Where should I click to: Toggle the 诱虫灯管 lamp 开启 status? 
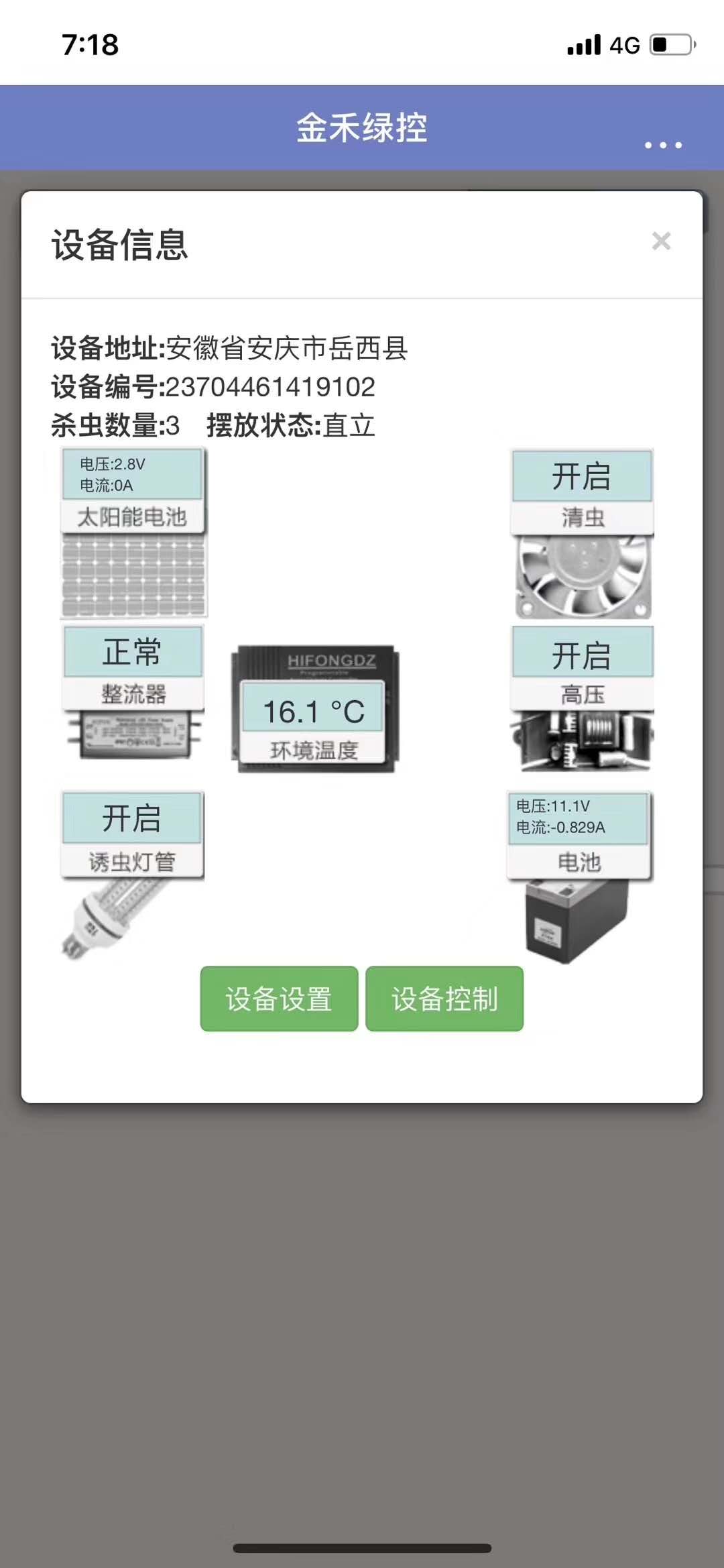[x=131, y=818]
